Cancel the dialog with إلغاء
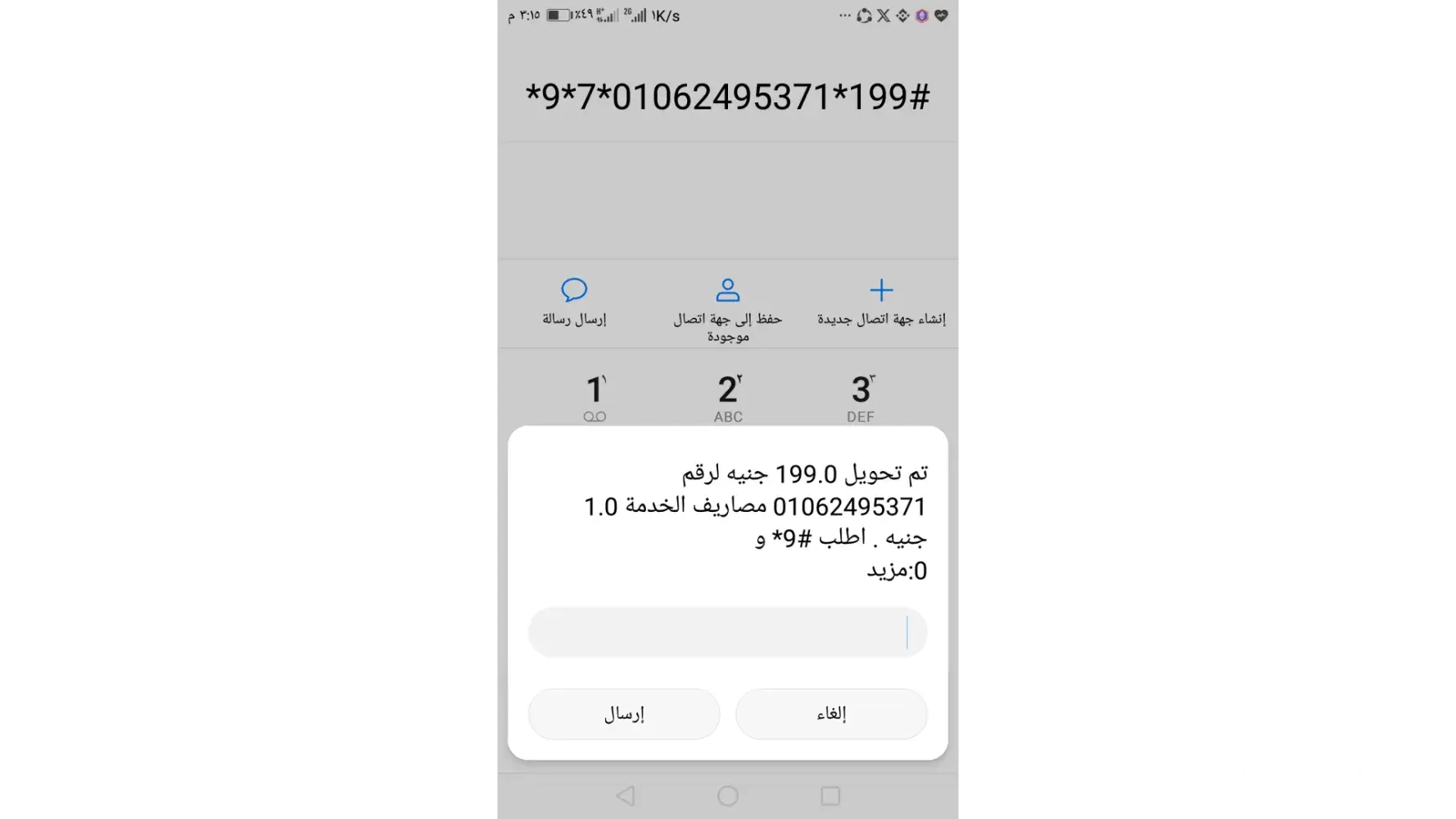Image resolution: width=1456 pixels, height=819 pixels. 831,714
